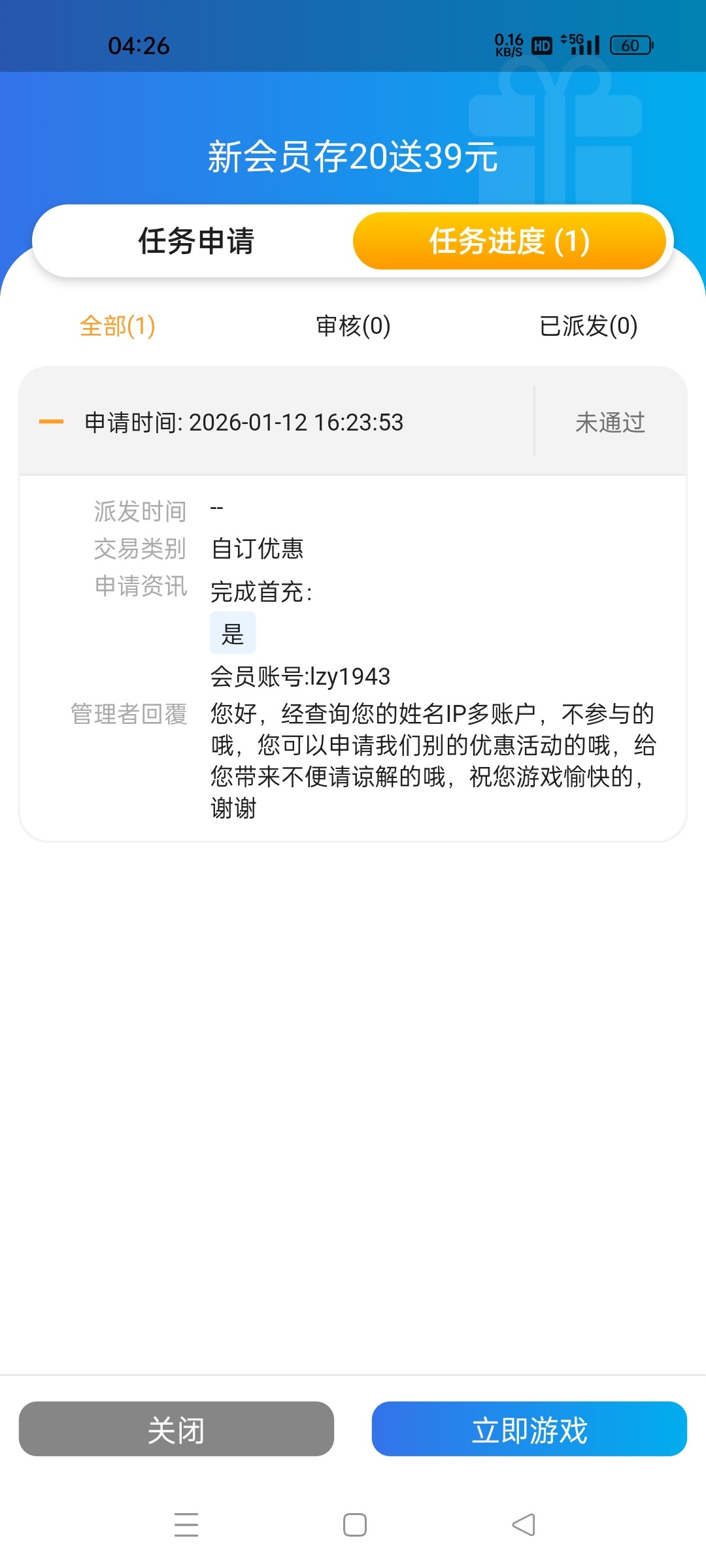Filter by 审核(0) status
Screen dimensions: 706x1568
353,326
